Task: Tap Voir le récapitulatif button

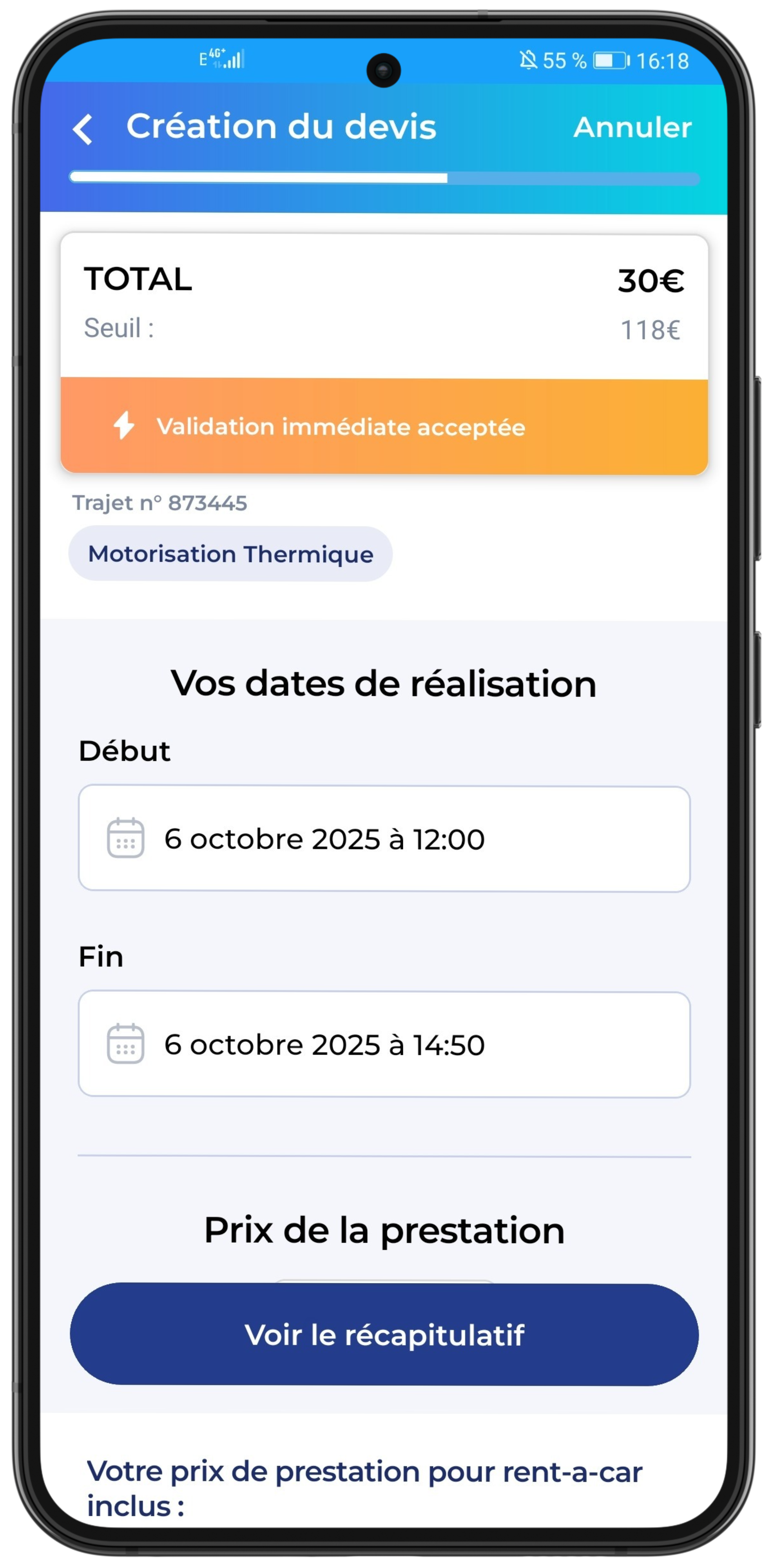Action: click(384, 1335)
